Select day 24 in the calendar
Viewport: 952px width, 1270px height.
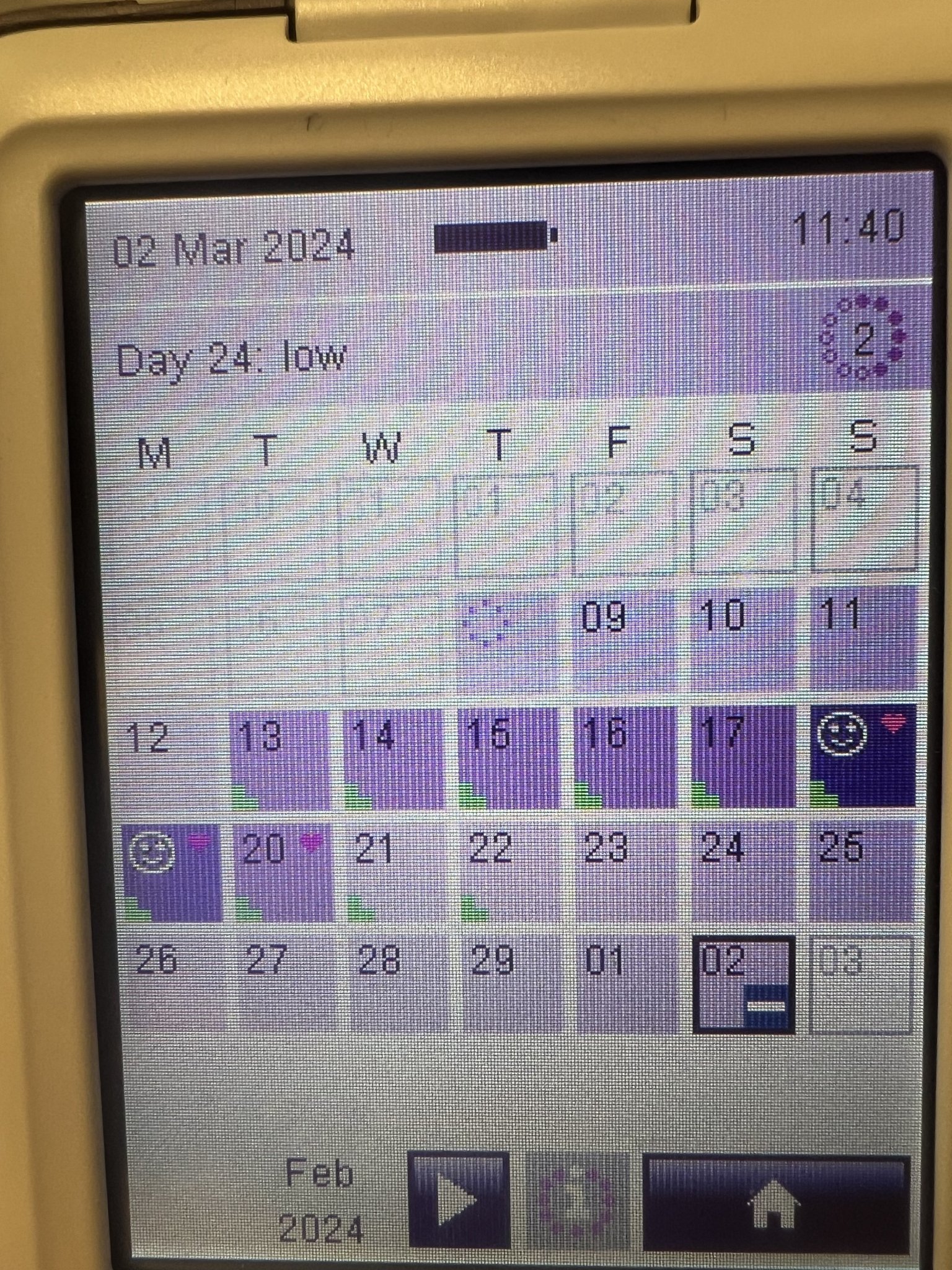click(742, 871)
